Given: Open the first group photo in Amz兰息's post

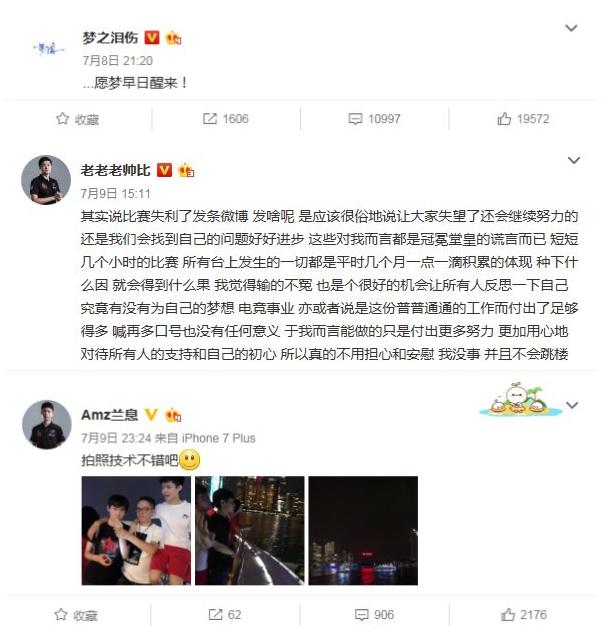Looking at the screenshot, I should [x=136, y=530].
